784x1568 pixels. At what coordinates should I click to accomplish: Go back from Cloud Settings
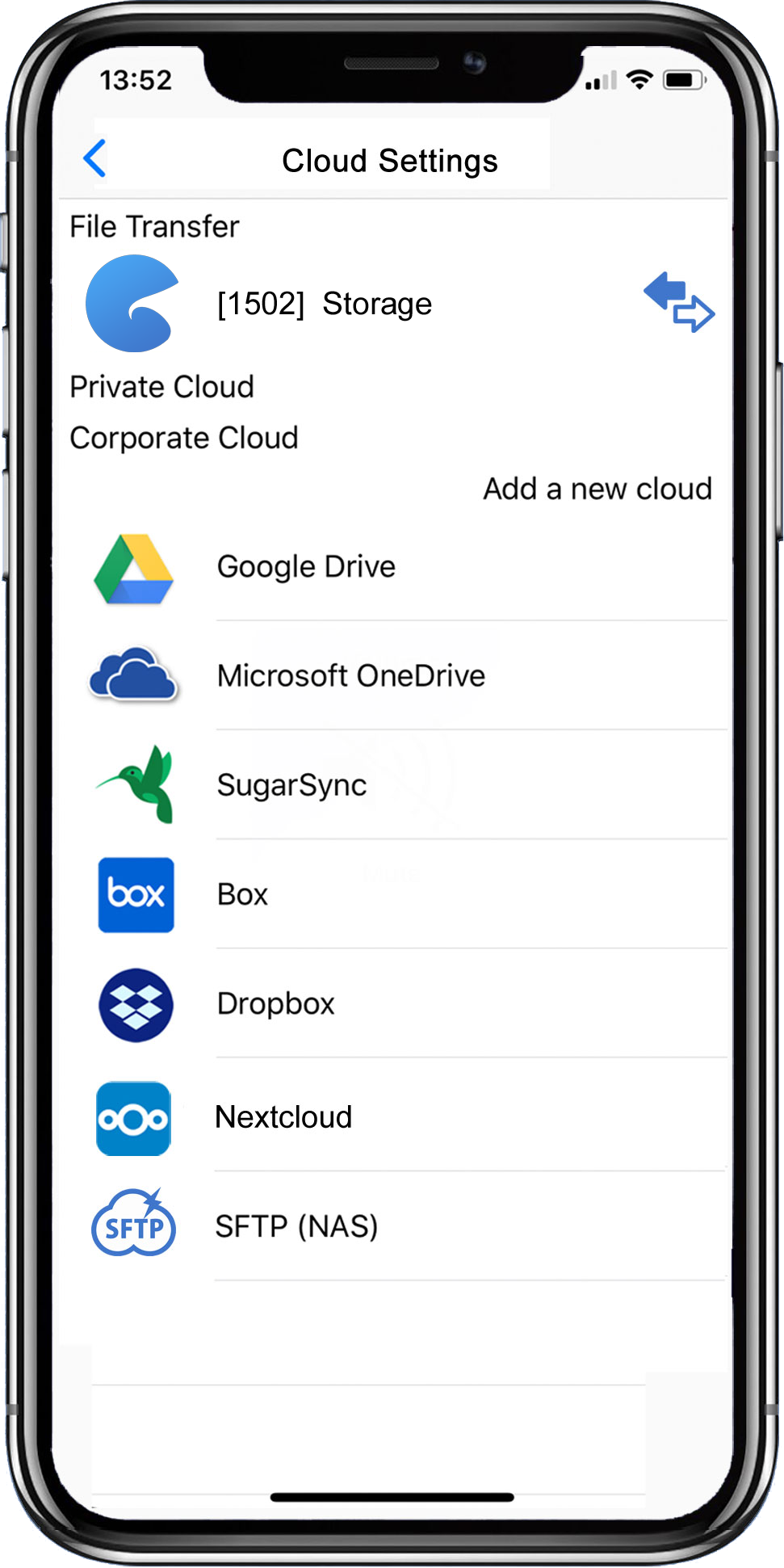pyautogui.click(x=95, y=159)
